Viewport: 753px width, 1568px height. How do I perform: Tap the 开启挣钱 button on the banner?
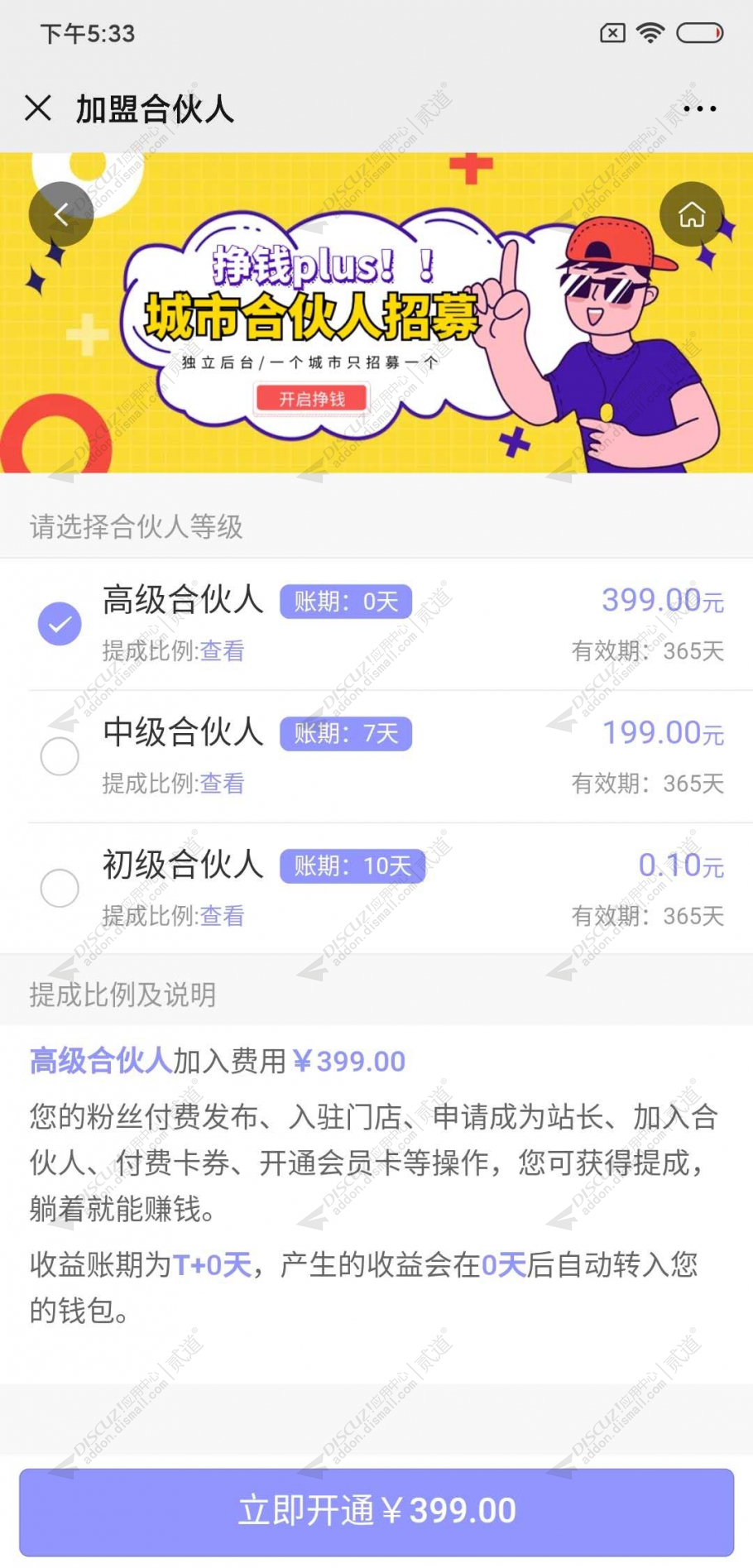click(312, 397)
